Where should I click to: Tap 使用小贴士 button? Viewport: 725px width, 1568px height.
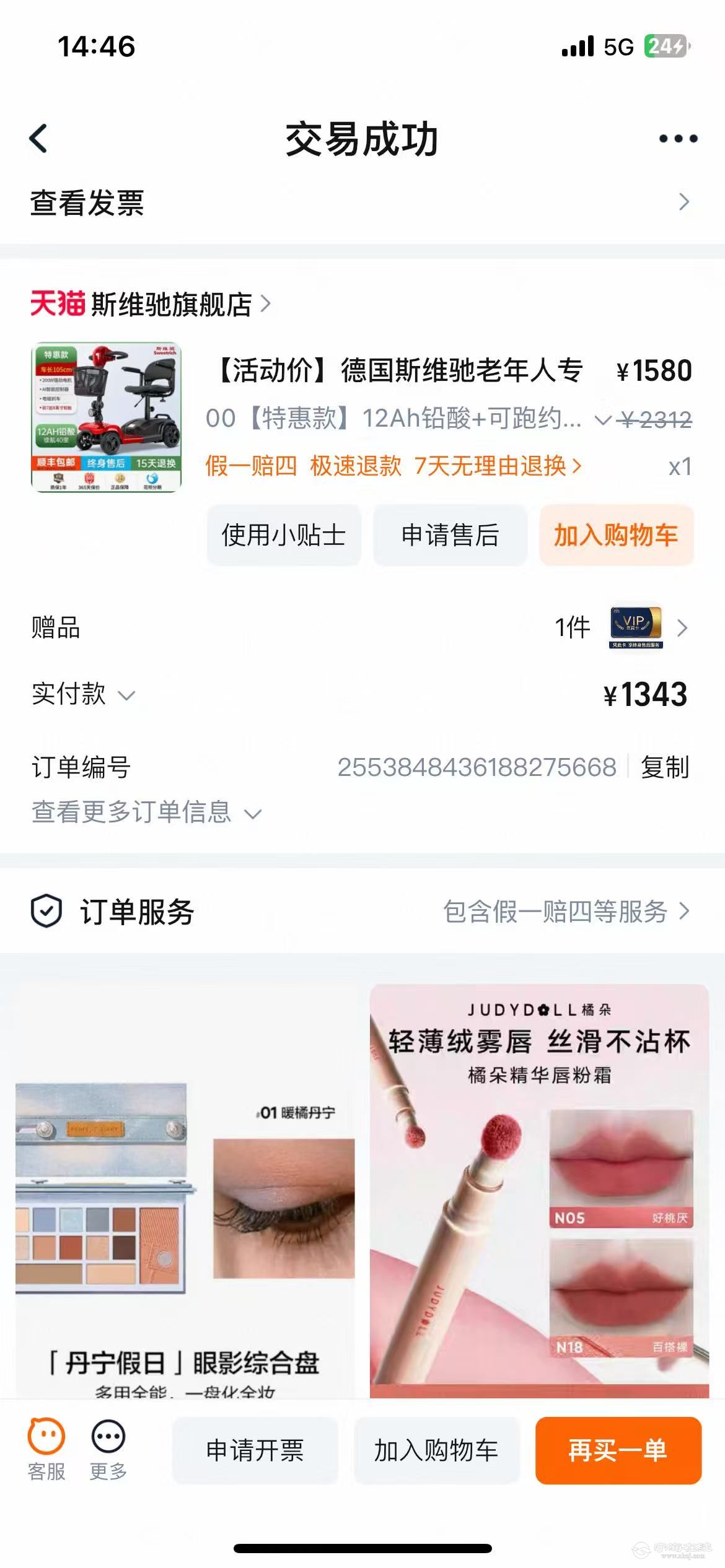(x=284, y=535)
